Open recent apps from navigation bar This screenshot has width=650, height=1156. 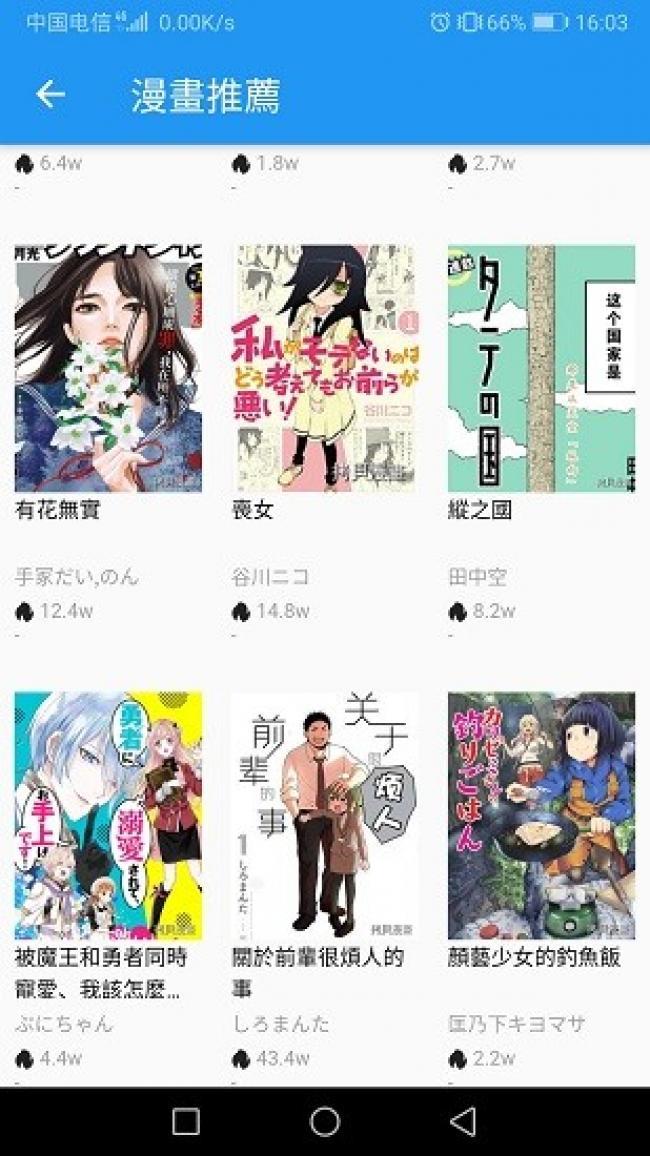tap(186, 1122)
